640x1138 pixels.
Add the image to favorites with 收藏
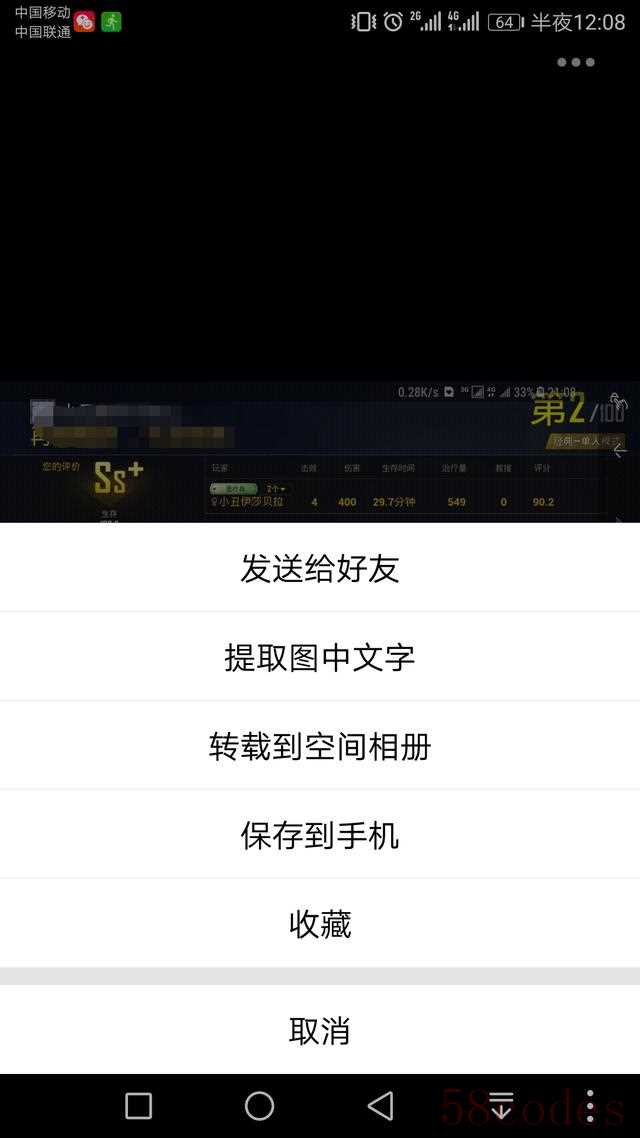pos(320,924)
